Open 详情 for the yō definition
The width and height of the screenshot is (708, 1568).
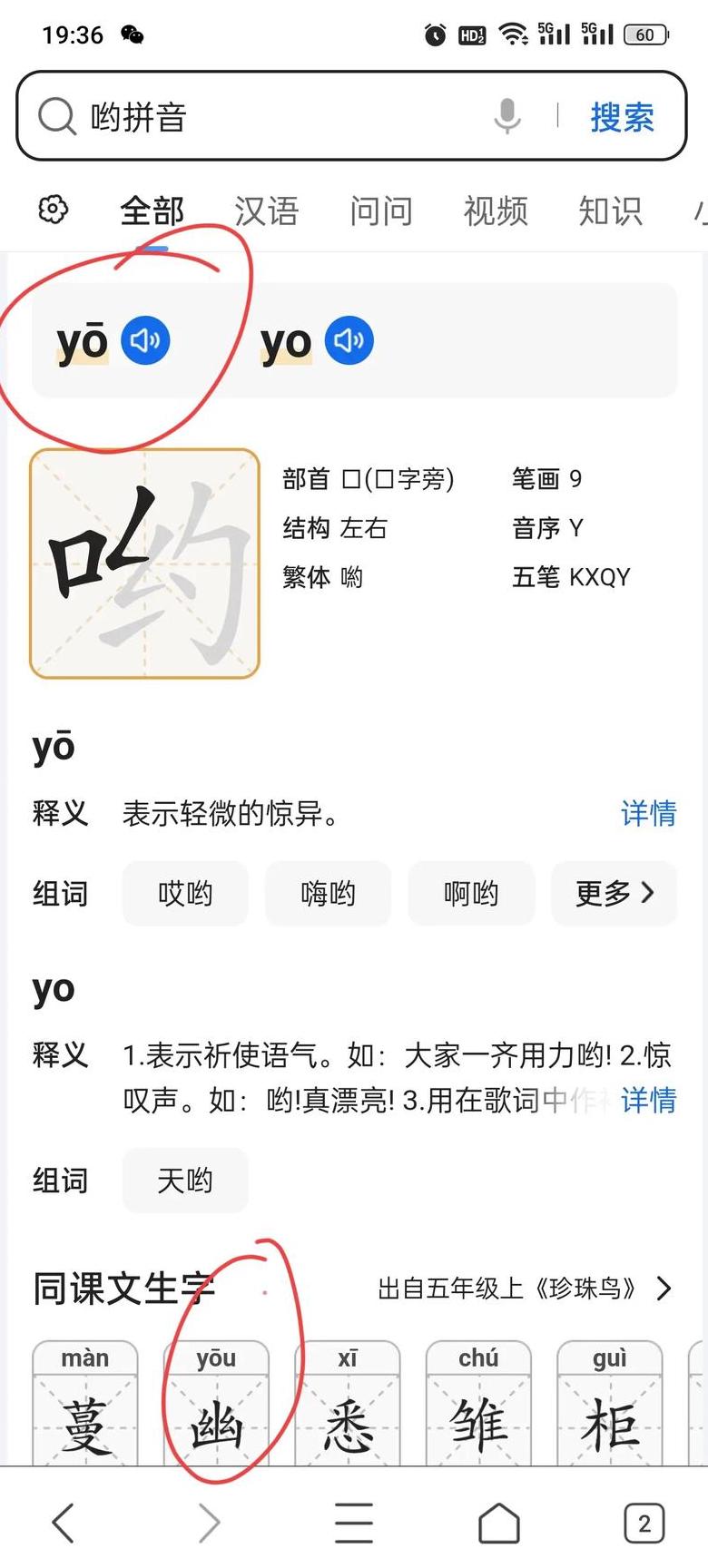tap(648, 813)
